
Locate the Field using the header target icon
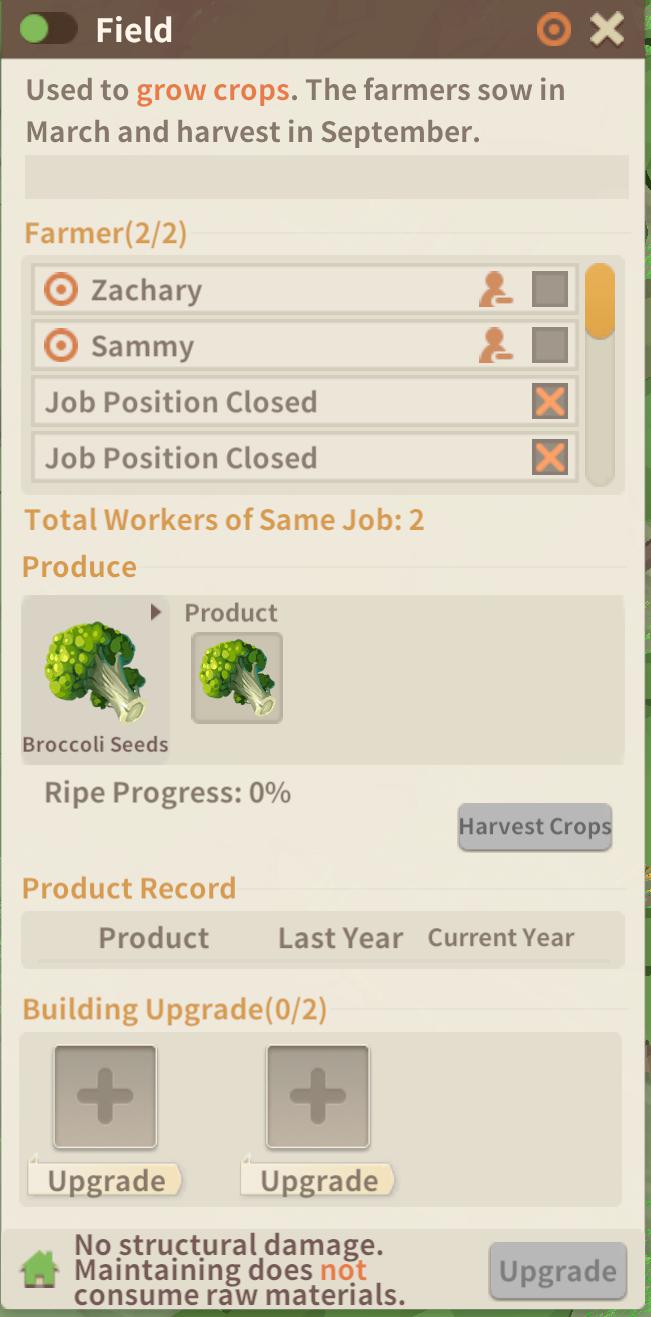point(553,29)
